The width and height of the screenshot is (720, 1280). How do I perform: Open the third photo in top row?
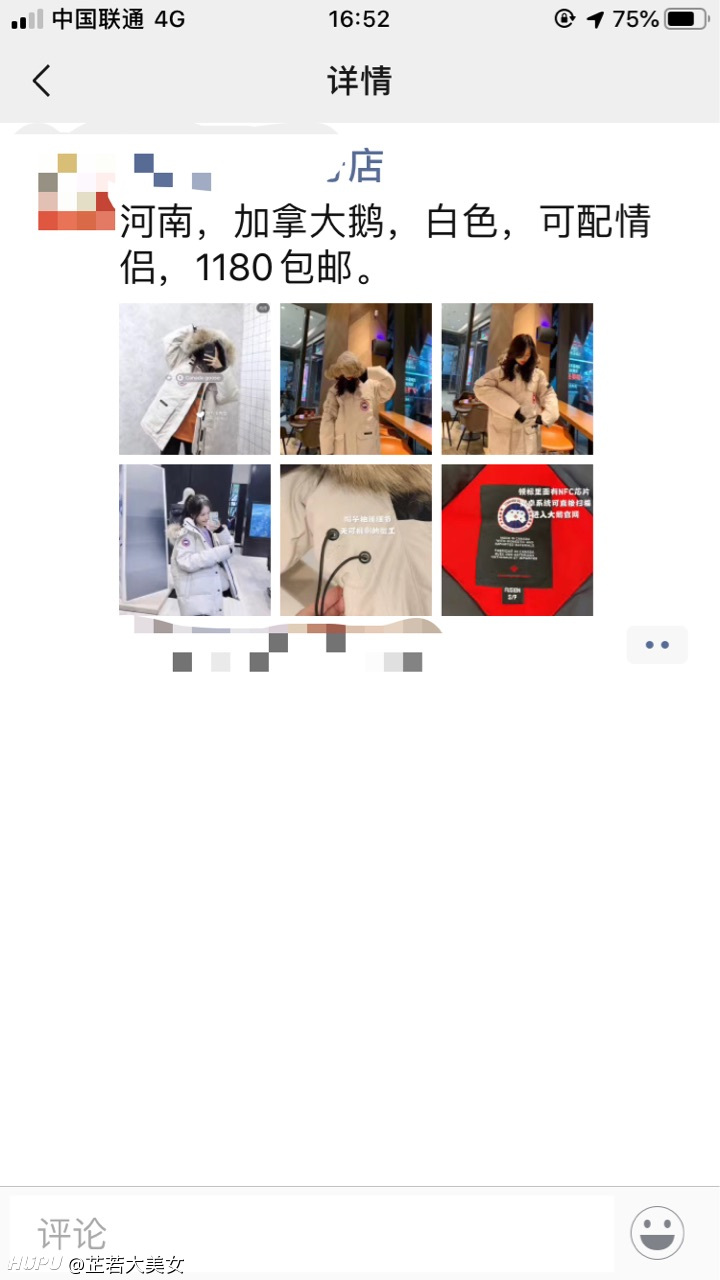517,379
